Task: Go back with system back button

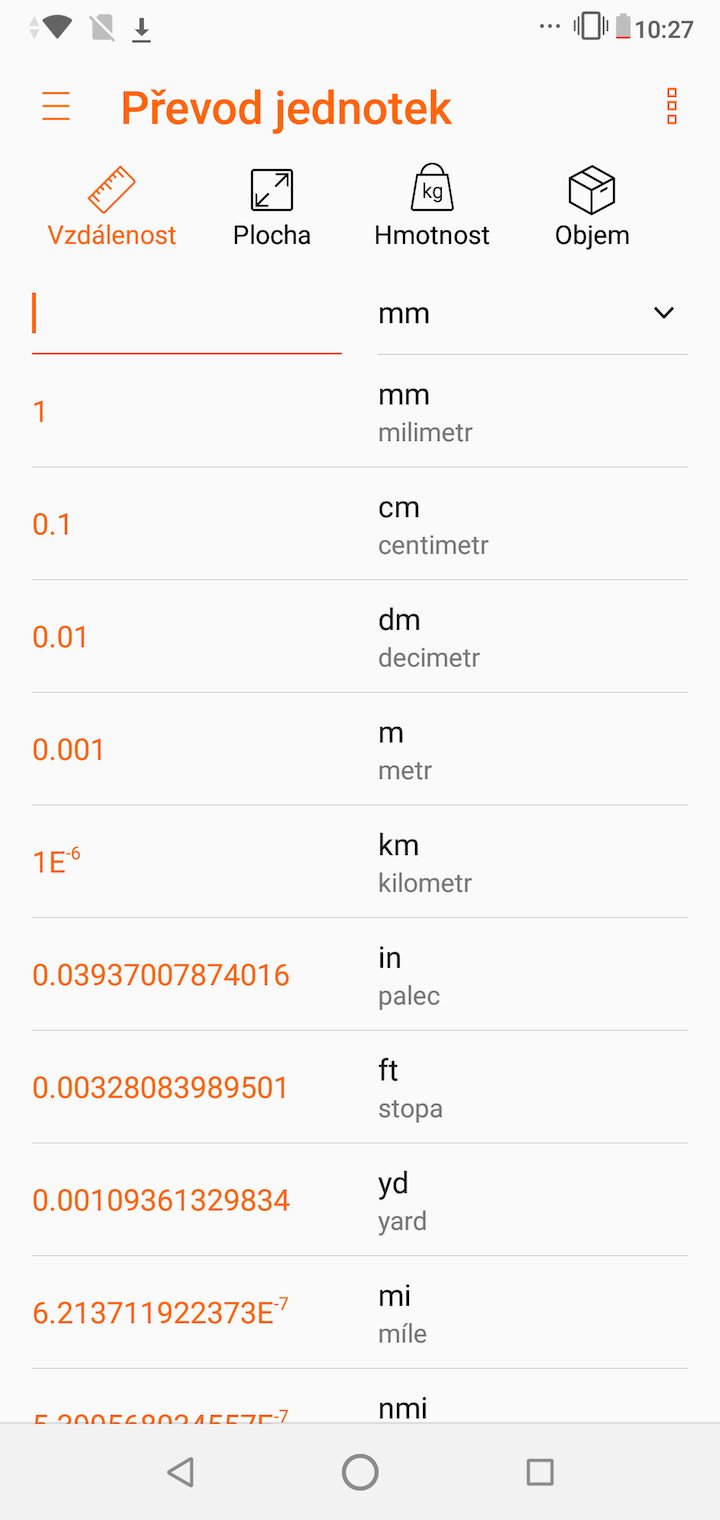Action: [x=180, y=1472]
